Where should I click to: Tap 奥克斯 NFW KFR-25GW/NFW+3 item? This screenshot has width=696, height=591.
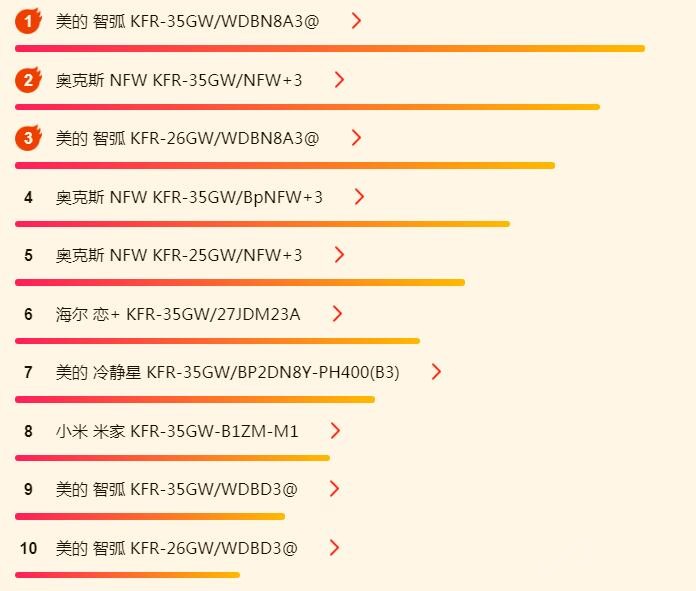point(179,255)
